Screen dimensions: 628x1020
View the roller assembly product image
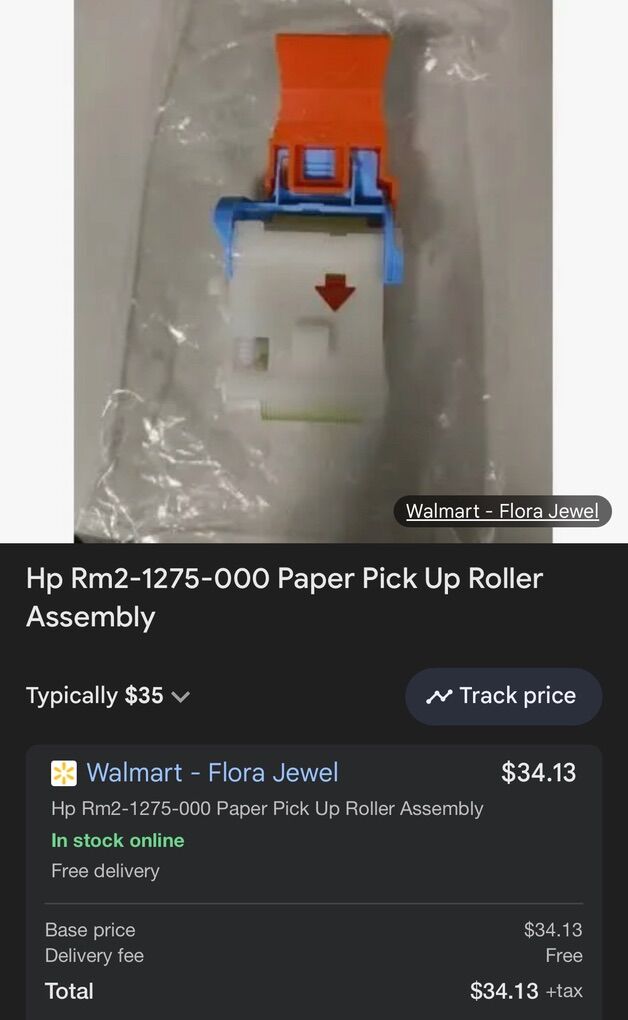(x=313, y=270)
